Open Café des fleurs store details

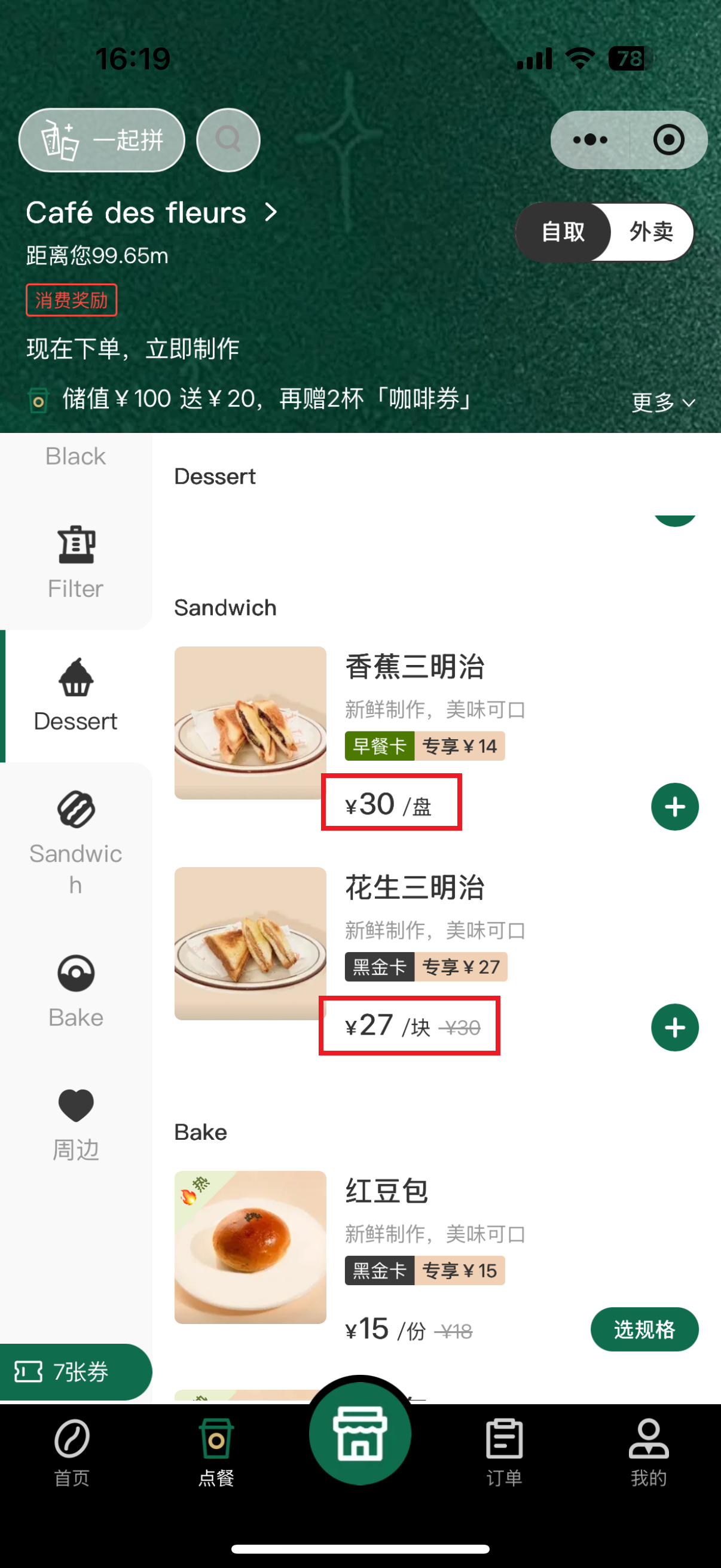[x=151, y=213]
